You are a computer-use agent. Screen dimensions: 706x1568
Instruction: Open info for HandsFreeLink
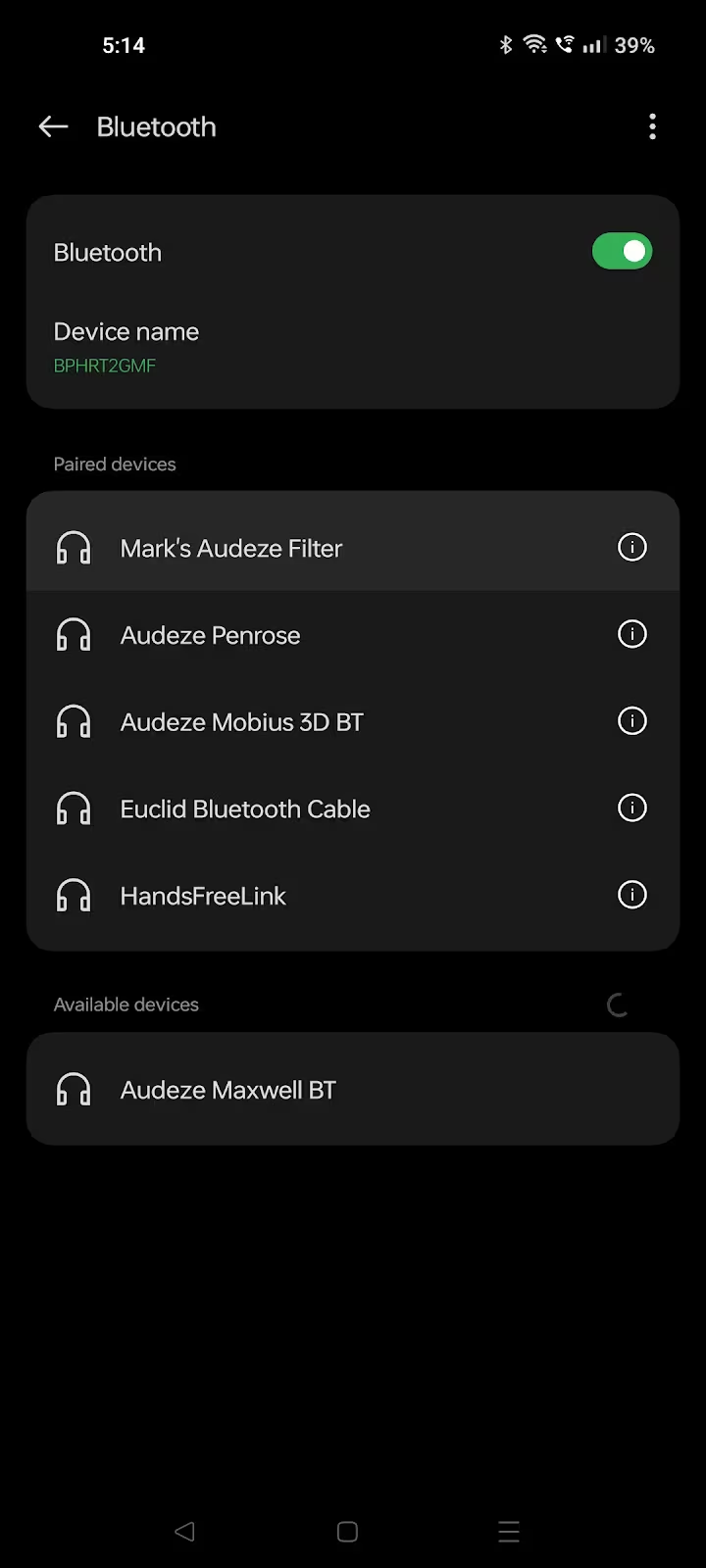632,895
